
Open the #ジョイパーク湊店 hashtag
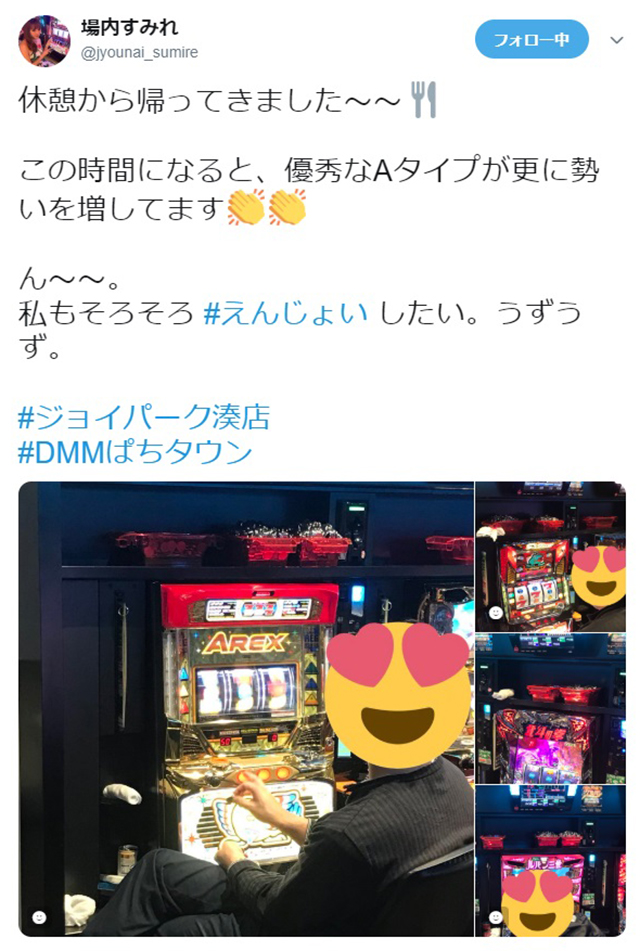[144, 417]
